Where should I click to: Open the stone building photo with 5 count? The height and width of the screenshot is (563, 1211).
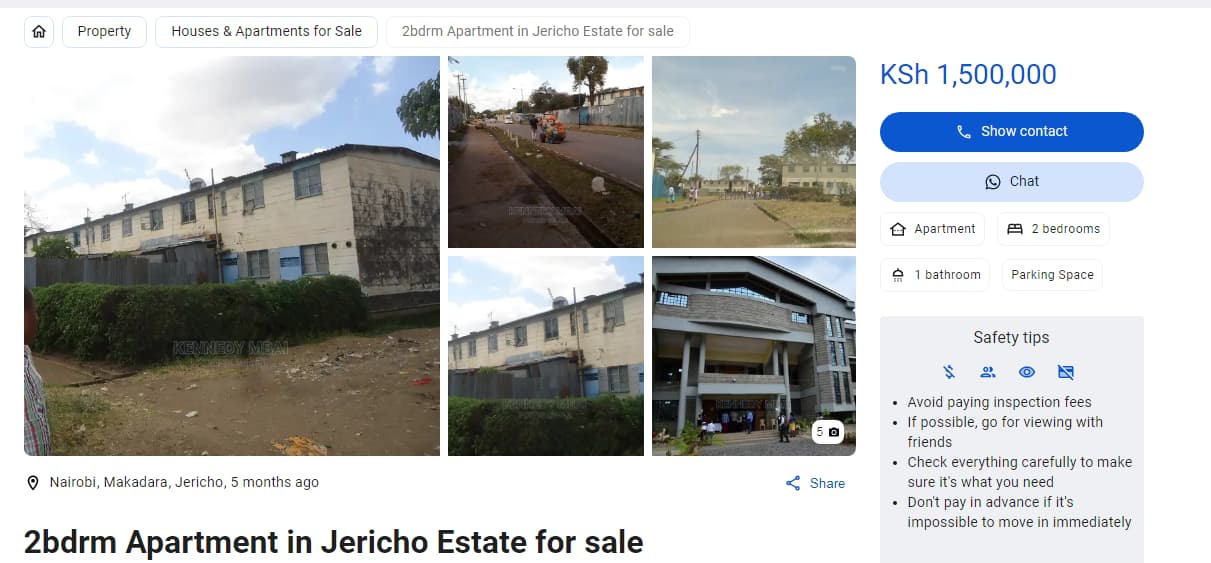754,356
